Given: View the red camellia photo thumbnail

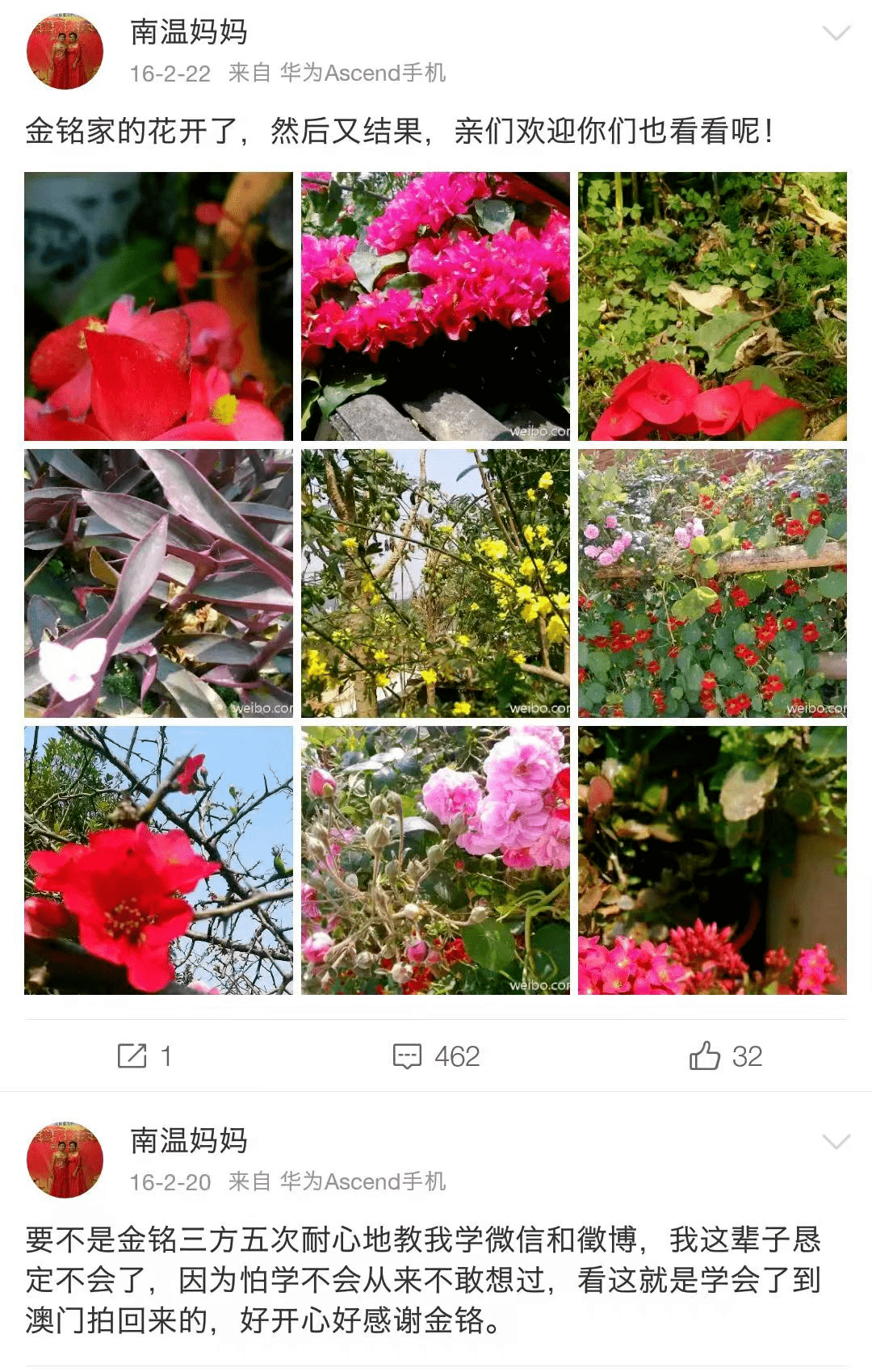Looking at the screenshot, I should 159,303.
